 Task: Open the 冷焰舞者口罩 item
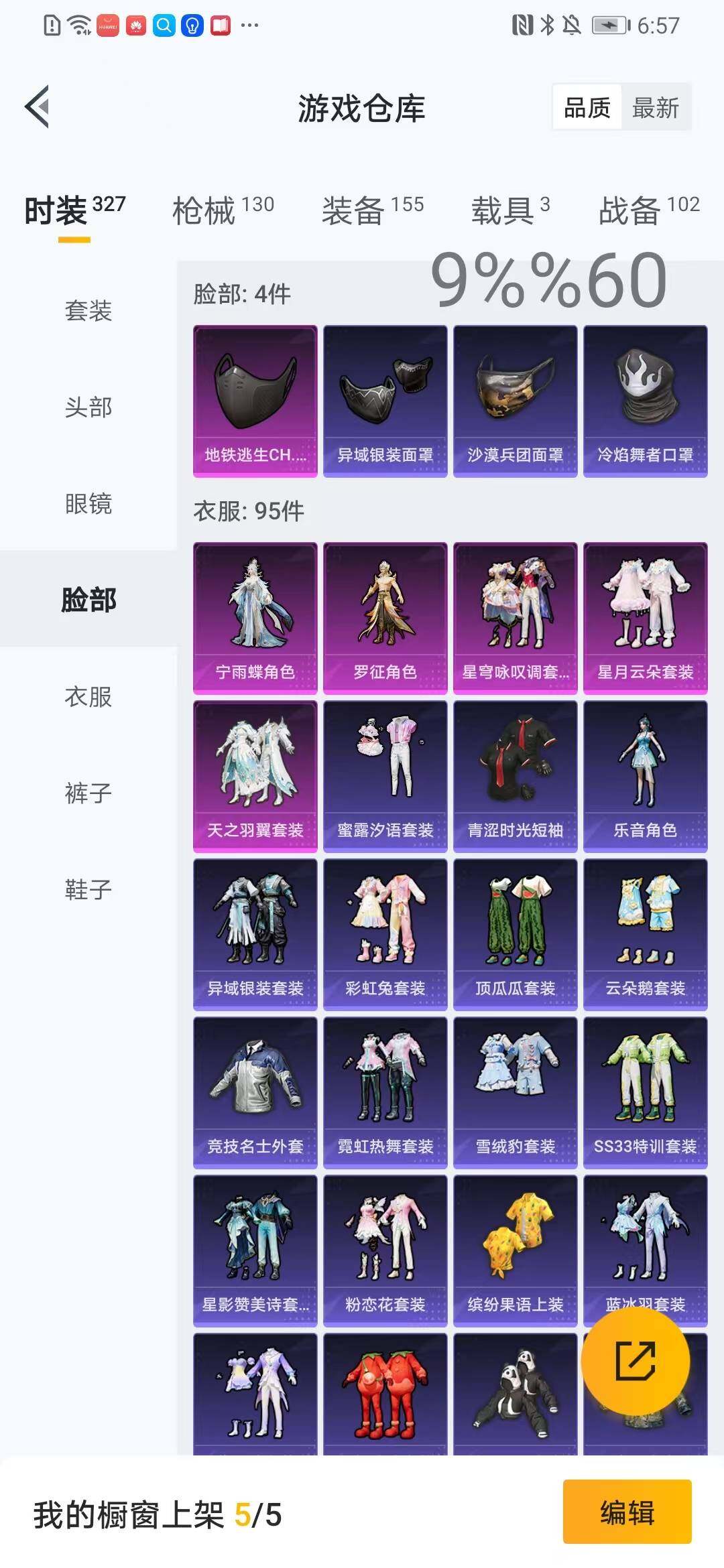point(646,401)
